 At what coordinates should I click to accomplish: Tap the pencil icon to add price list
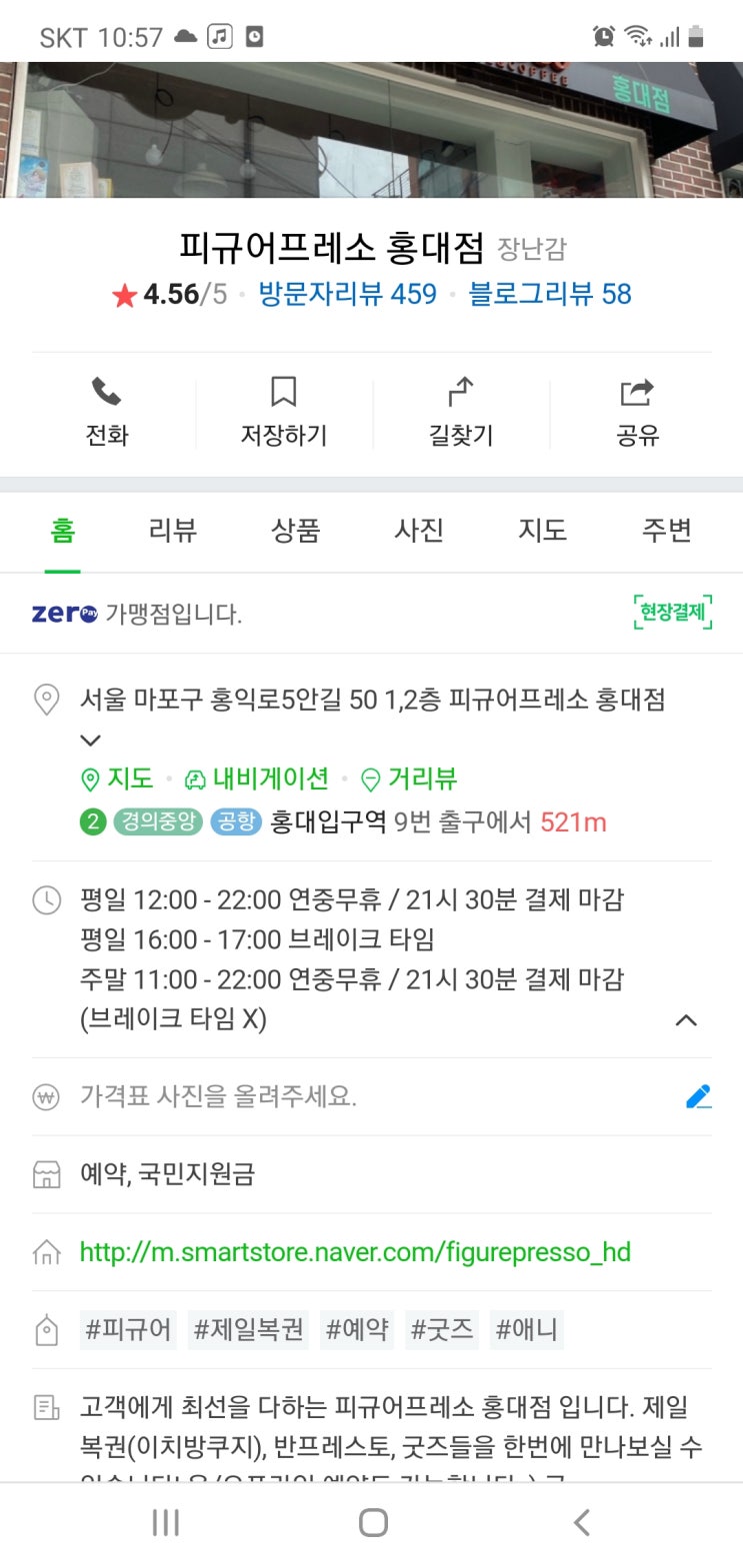[698, 1096]
